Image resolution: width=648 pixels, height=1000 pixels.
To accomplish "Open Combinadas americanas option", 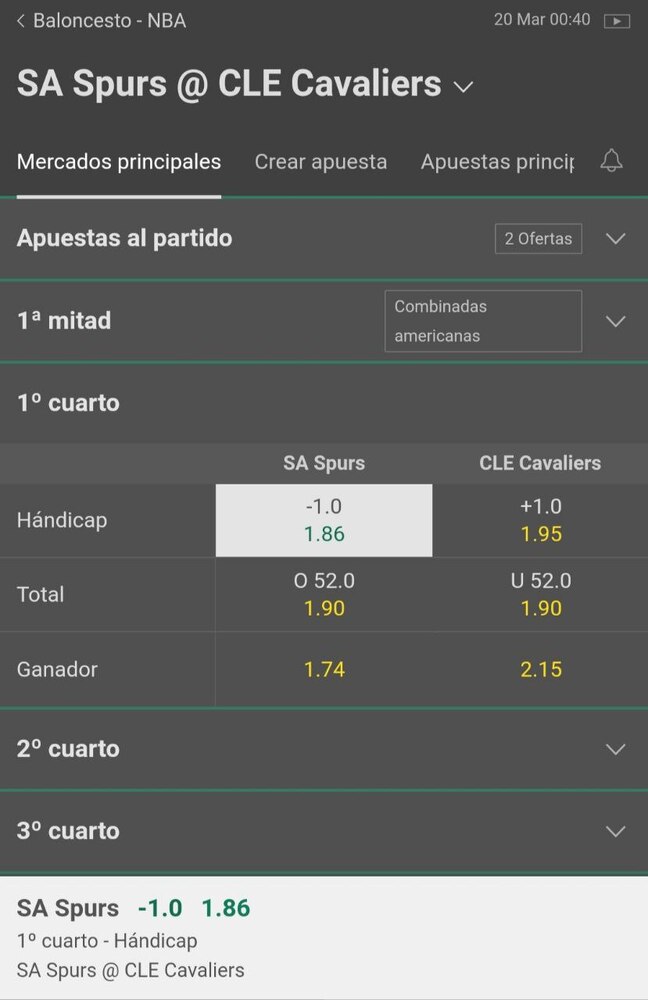I will 483,321.
